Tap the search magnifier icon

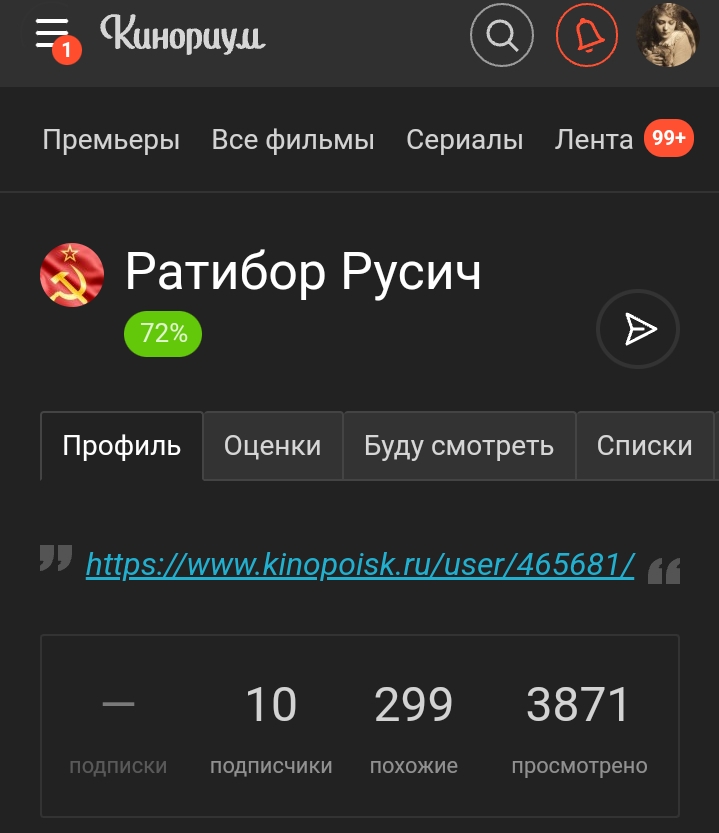pyautogui.click(x=501, y=37)
